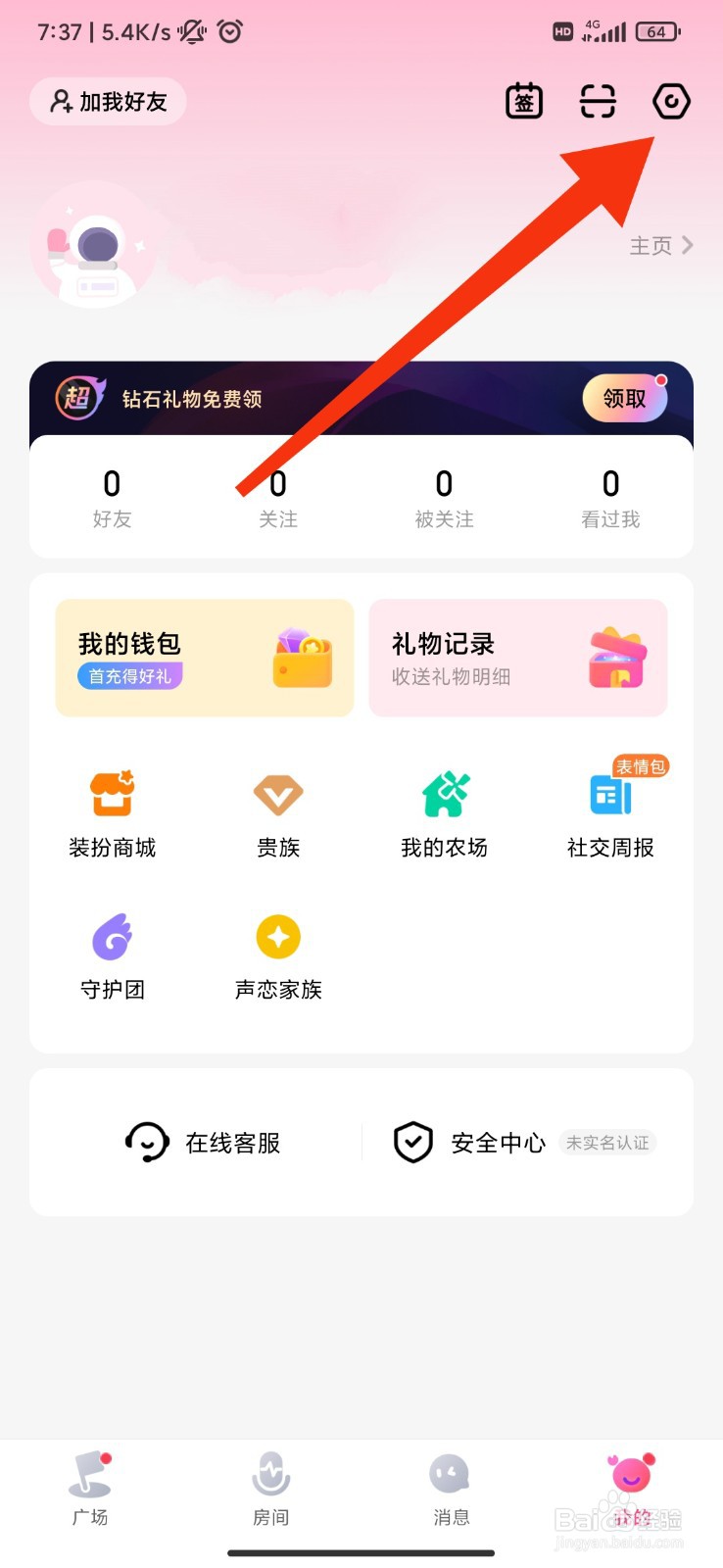Open the settings gear icon
The height and width of the screenshot is (1568, 723).
point(670,101)
